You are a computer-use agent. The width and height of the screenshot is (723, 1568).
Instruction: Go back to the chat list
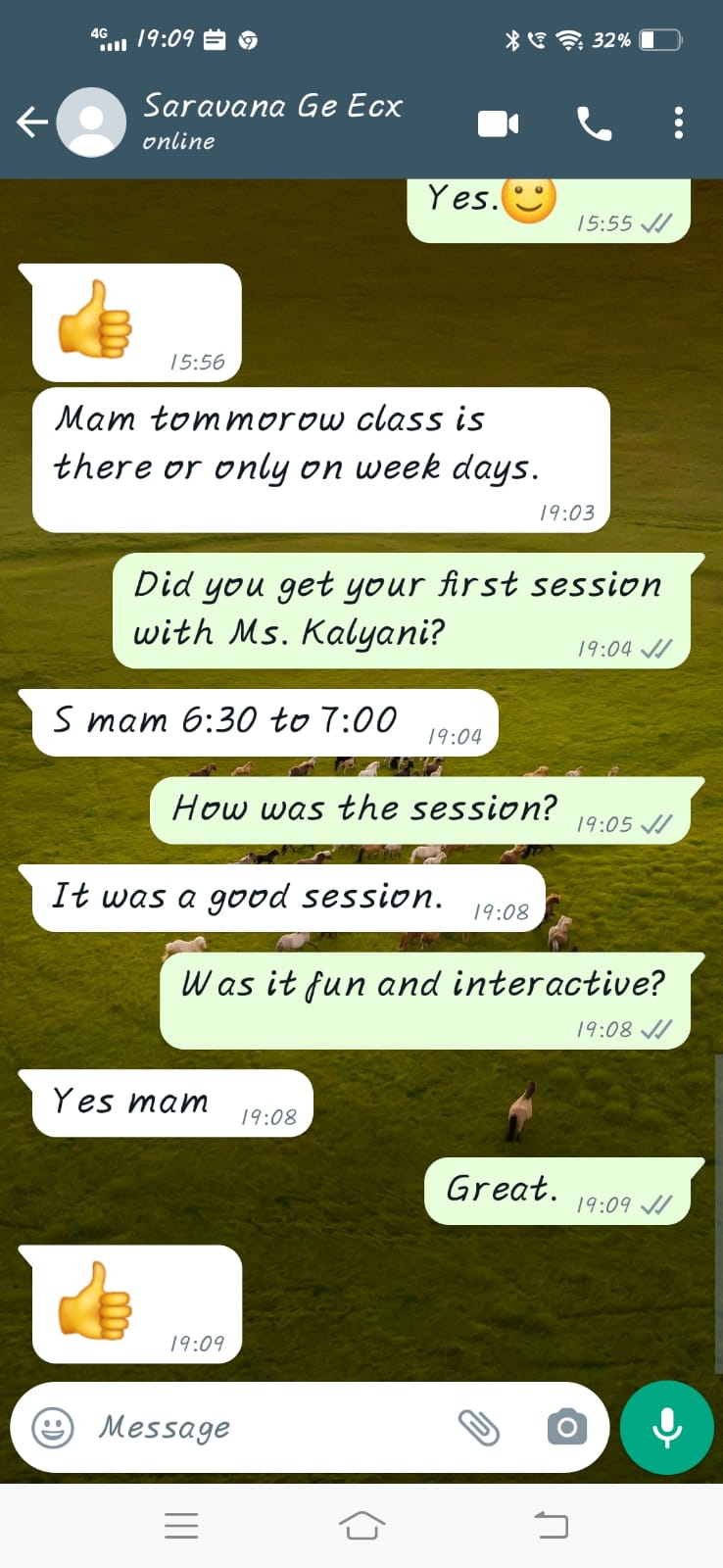click(x=31, y=122)
